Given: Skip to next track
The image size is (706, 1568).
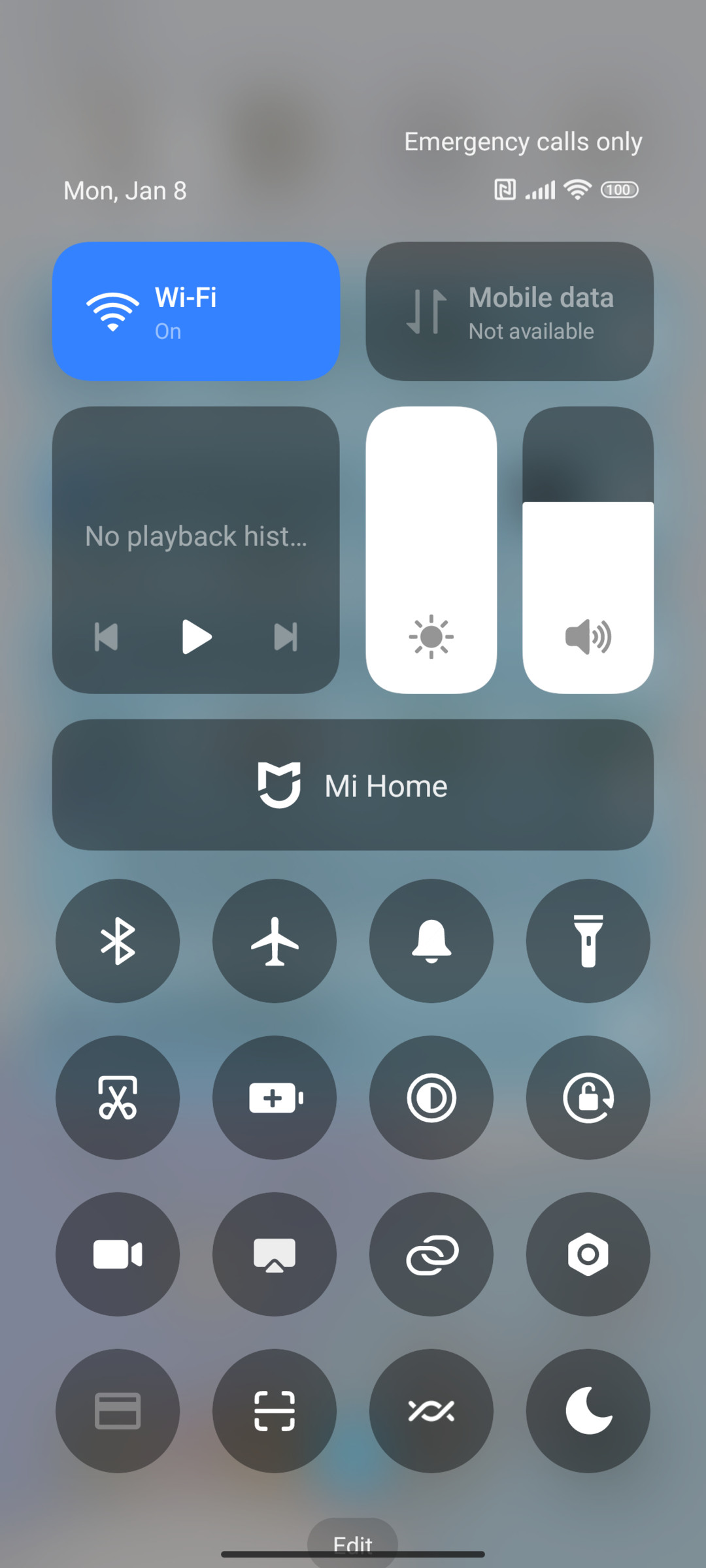Looking at the screenshot, I should (x=286, y=637).
